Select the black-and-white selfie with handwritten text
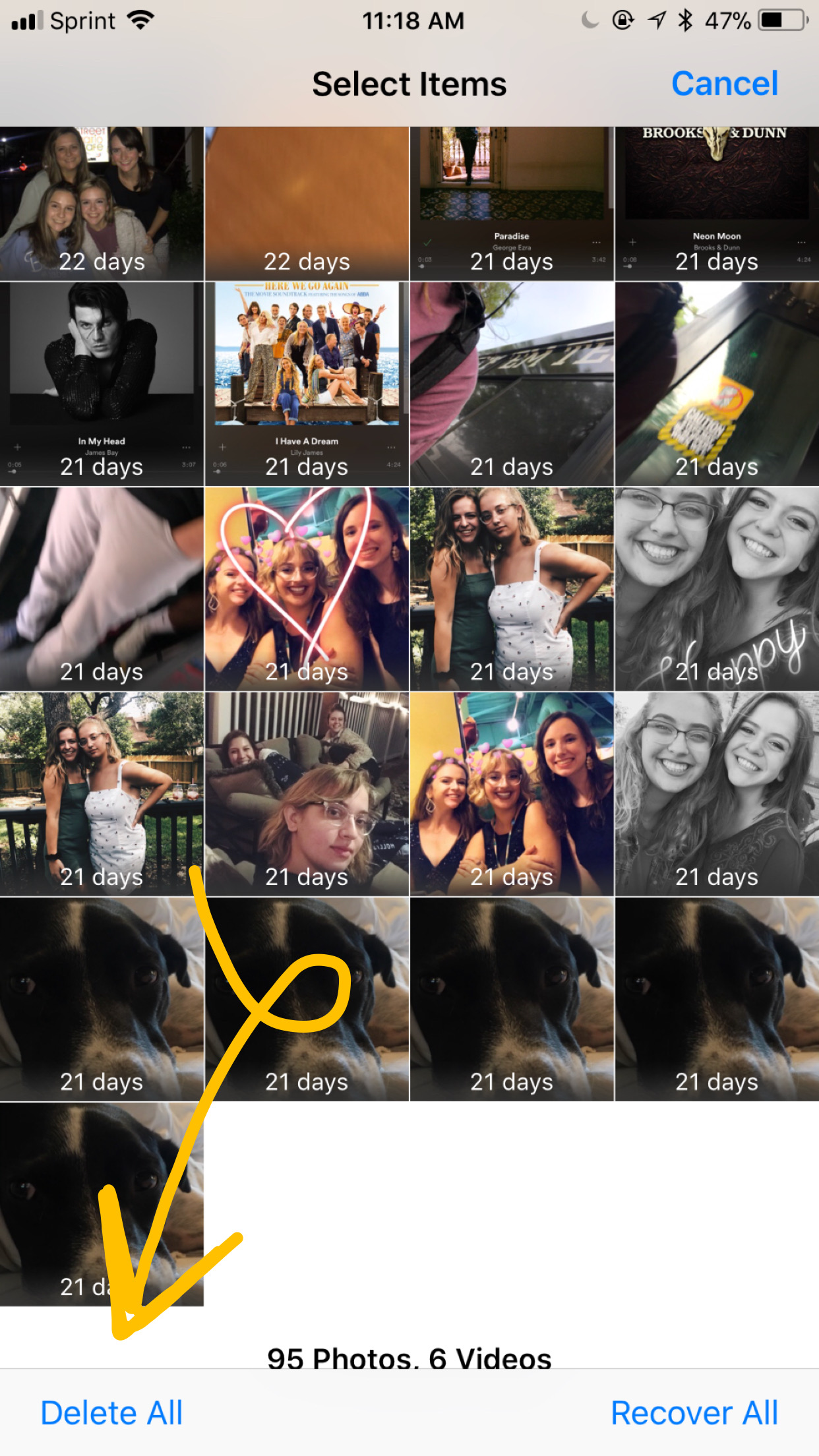Screen dimensions: 819x1456 click(x=717, y=589)
